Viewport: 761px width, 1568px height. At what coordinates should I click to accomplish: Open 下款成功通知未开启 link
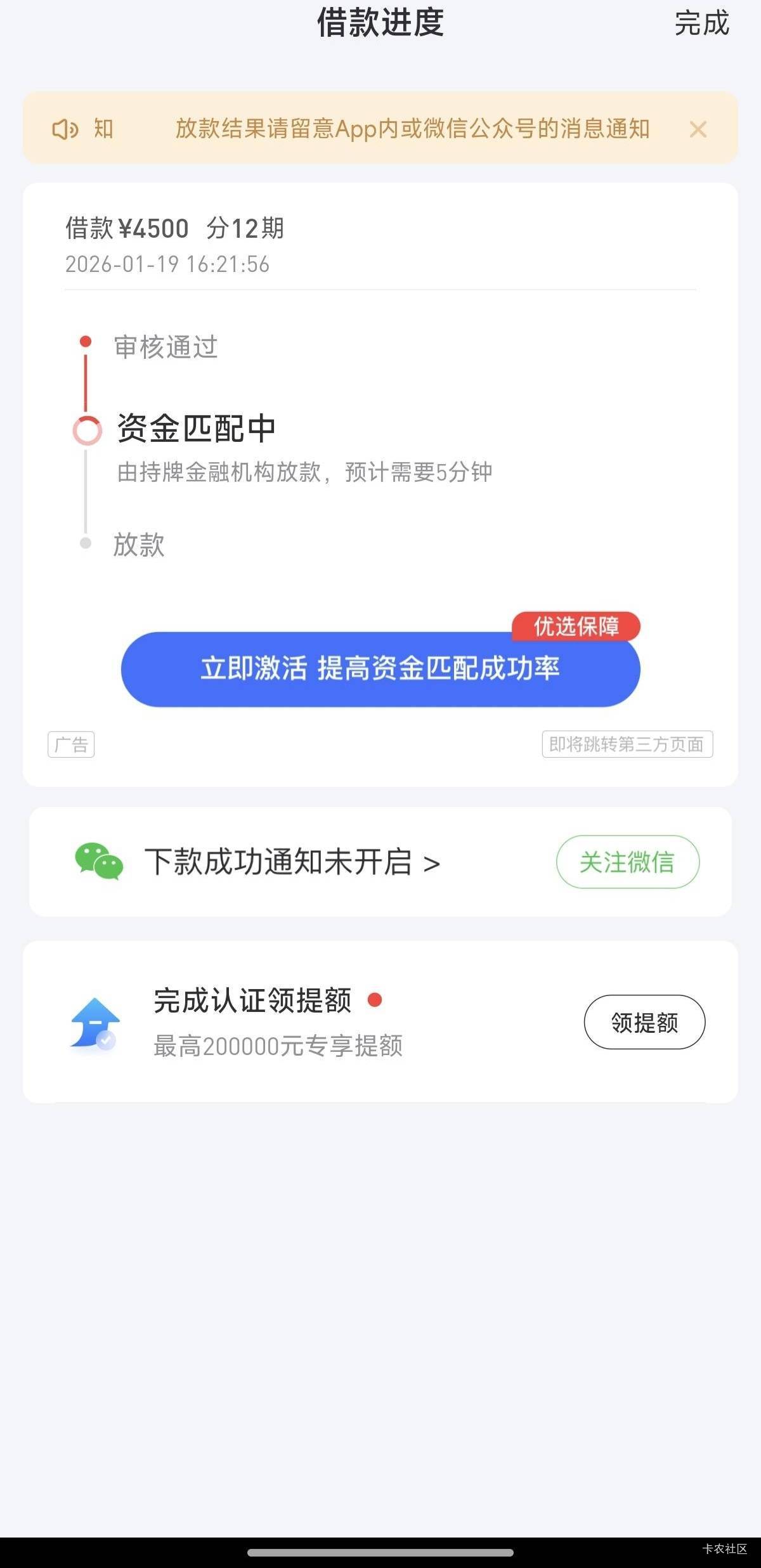[x=292, y=862]
